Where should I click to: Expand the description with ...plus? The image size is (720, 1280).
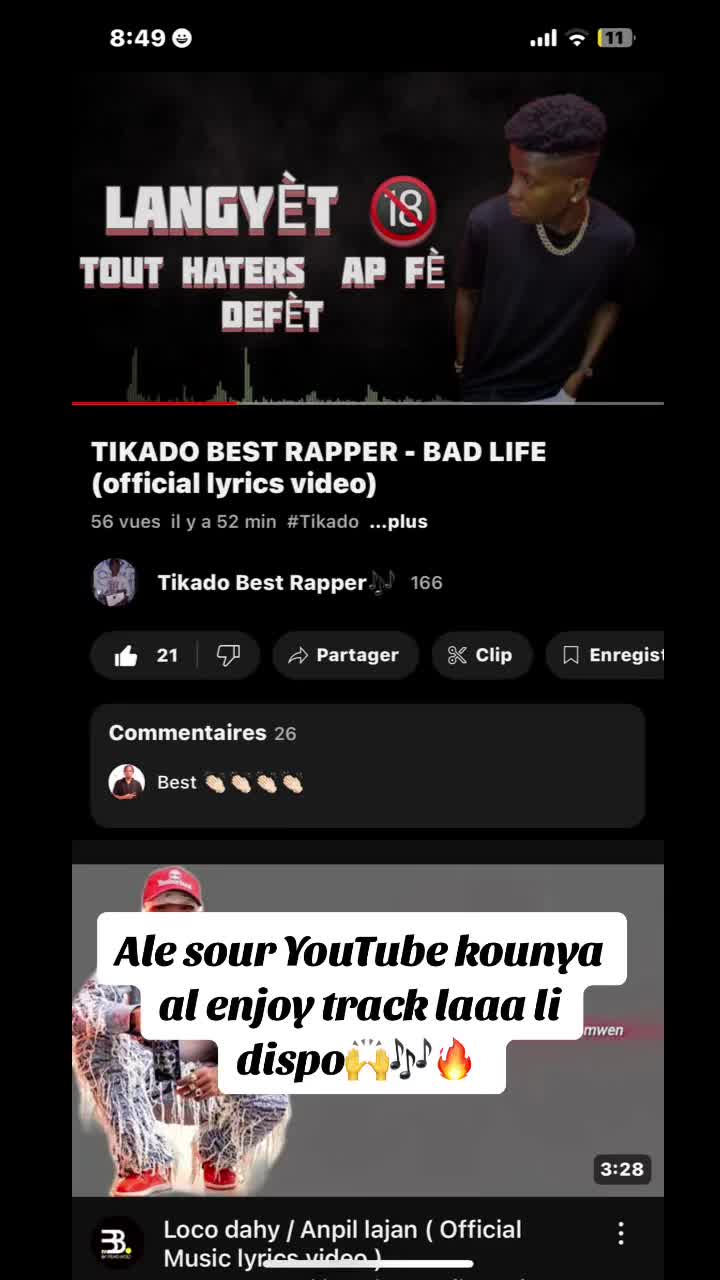point(398,521)
